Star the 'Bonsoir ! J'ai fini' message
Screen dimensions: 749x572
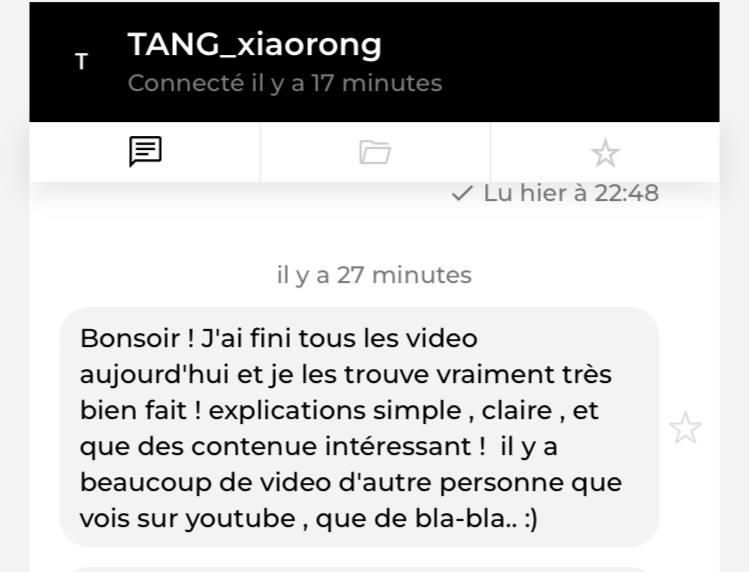(685, 428)
